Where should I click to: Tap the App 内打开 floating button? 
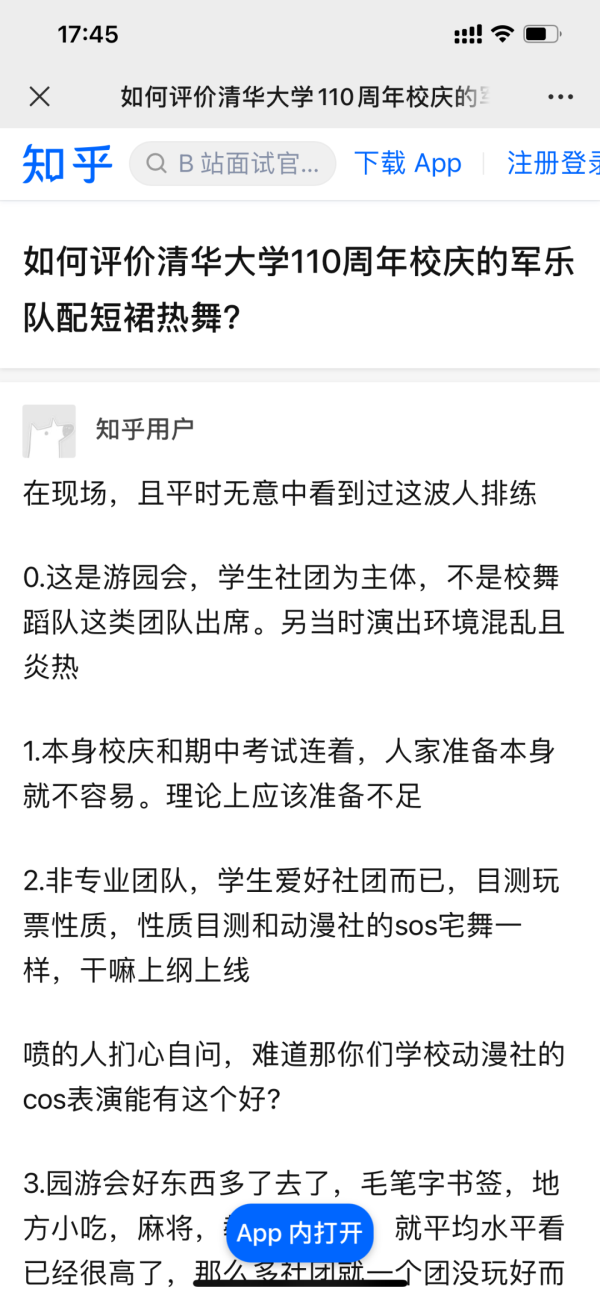click(x=300, y=1233)
